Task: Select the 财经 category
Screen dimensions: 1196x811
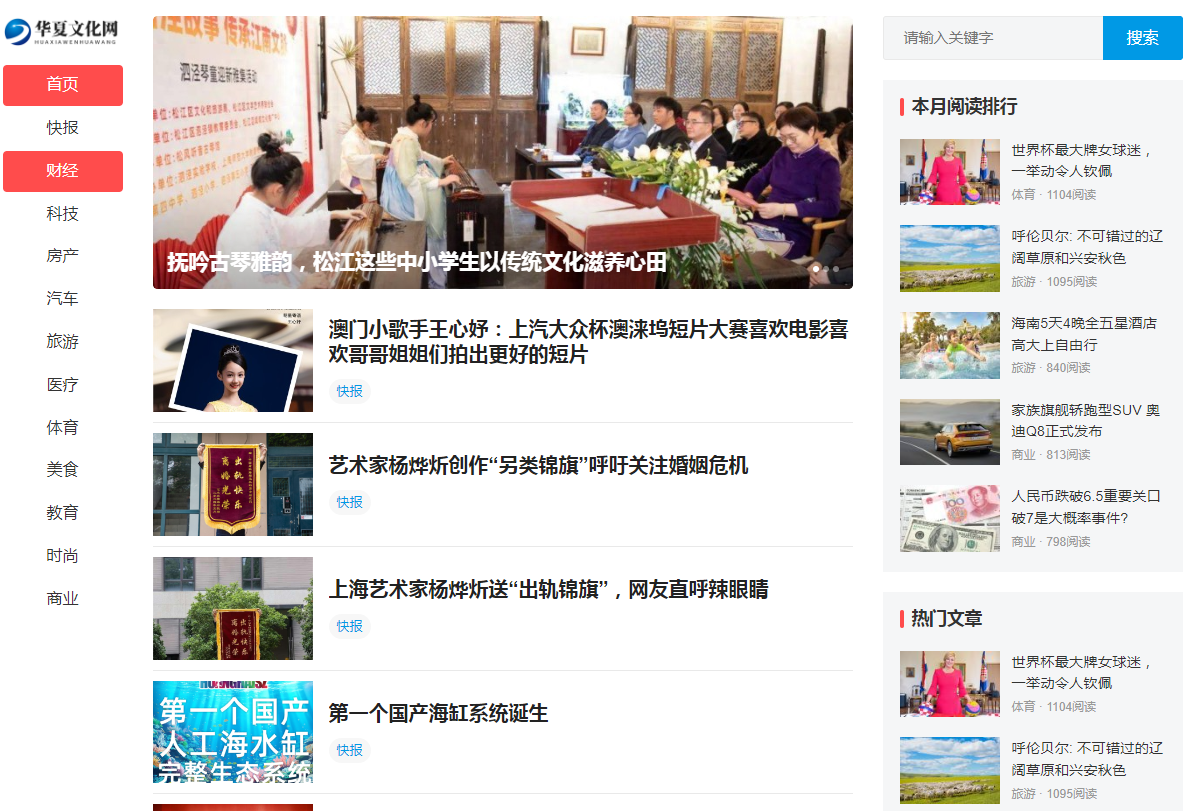Action: pos(62,171)
